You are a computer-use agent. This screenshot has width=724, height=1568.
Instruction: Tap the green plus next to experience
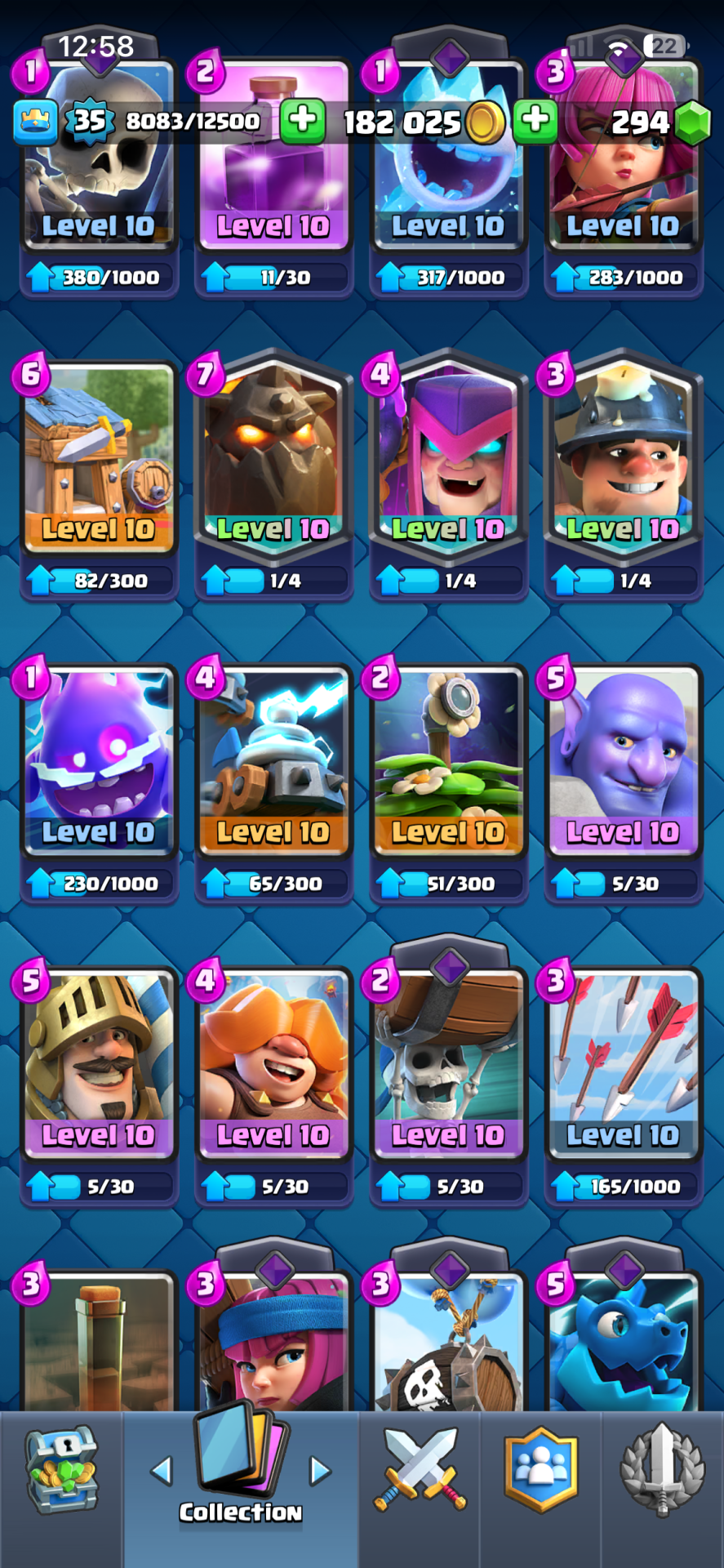pyautogui.click(x=303, y=121)
